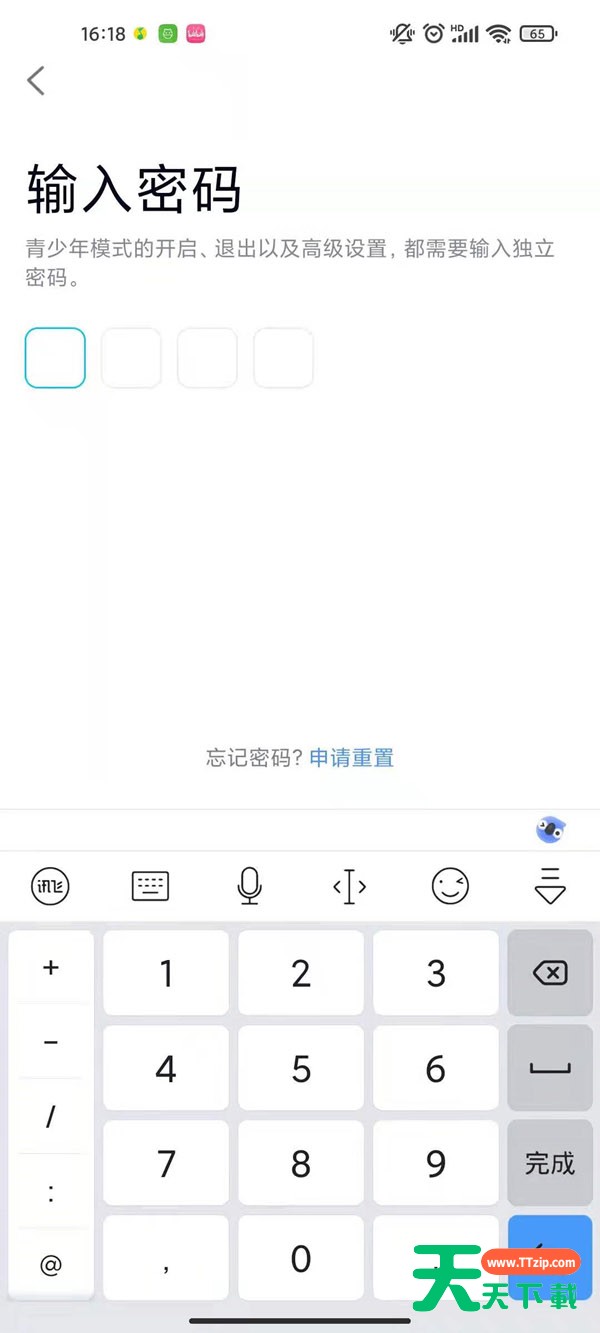600x1333 pixels.
Task: Tap the @ symbol key
Action: click(x=51, y=1265)
